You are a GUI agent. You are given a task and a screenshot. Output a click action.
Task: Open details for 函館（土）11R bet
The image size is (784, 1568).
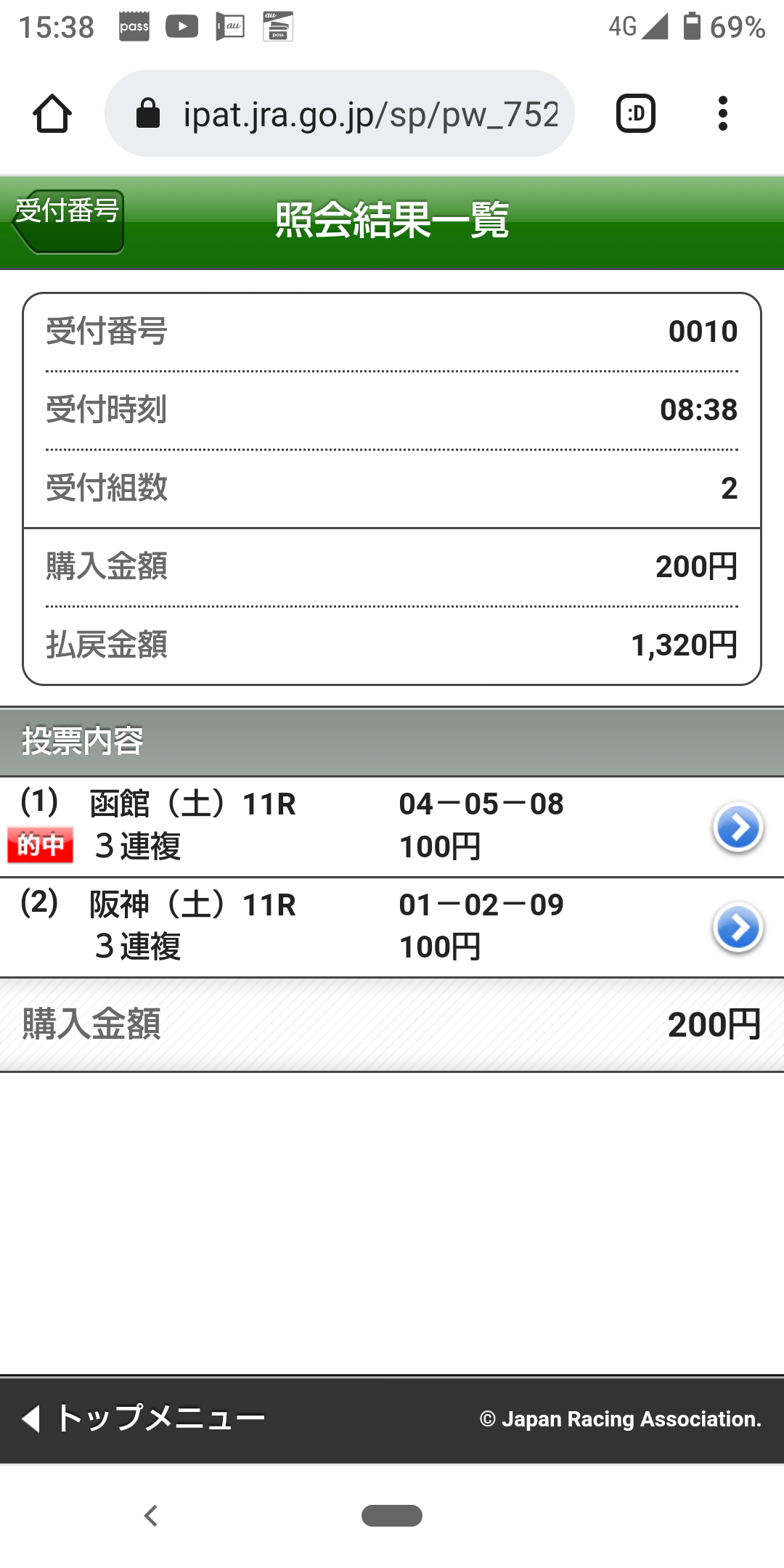point(738,827)
